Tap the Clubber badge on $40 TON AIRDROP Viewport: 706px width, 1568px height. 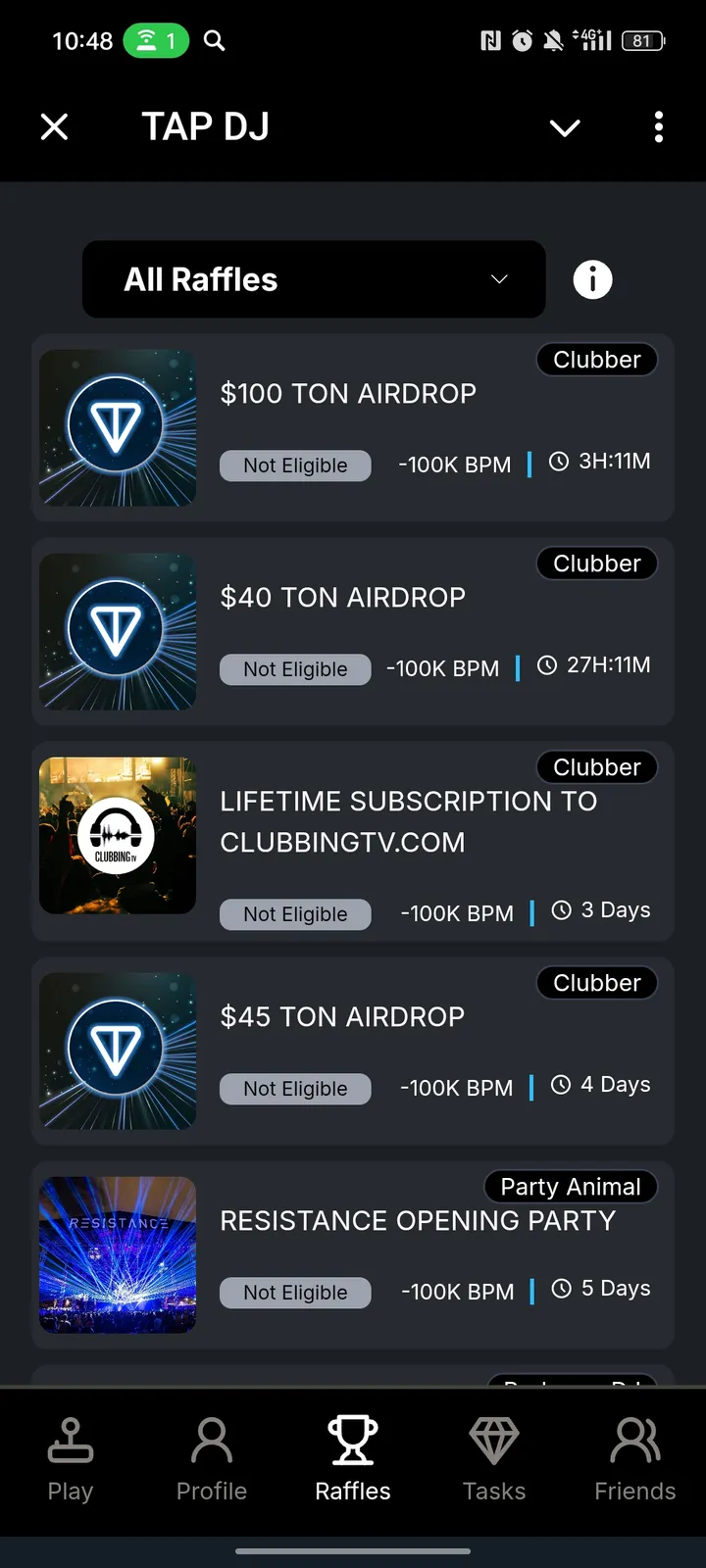(596, 563)
